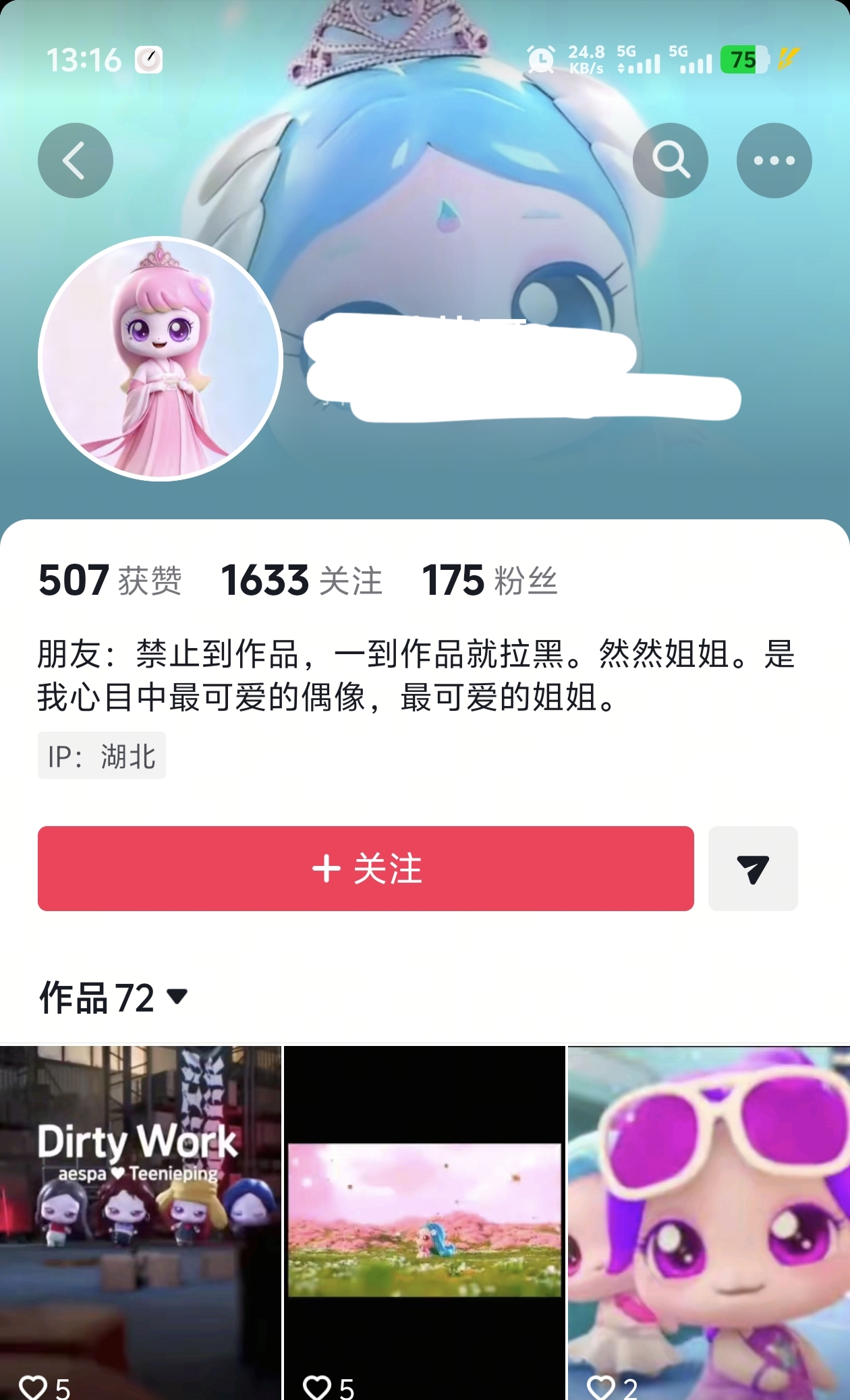Follow this user with the 关注 button
Image resolution: width=850 pixels, height=1400 pixels.
(366, 869)
